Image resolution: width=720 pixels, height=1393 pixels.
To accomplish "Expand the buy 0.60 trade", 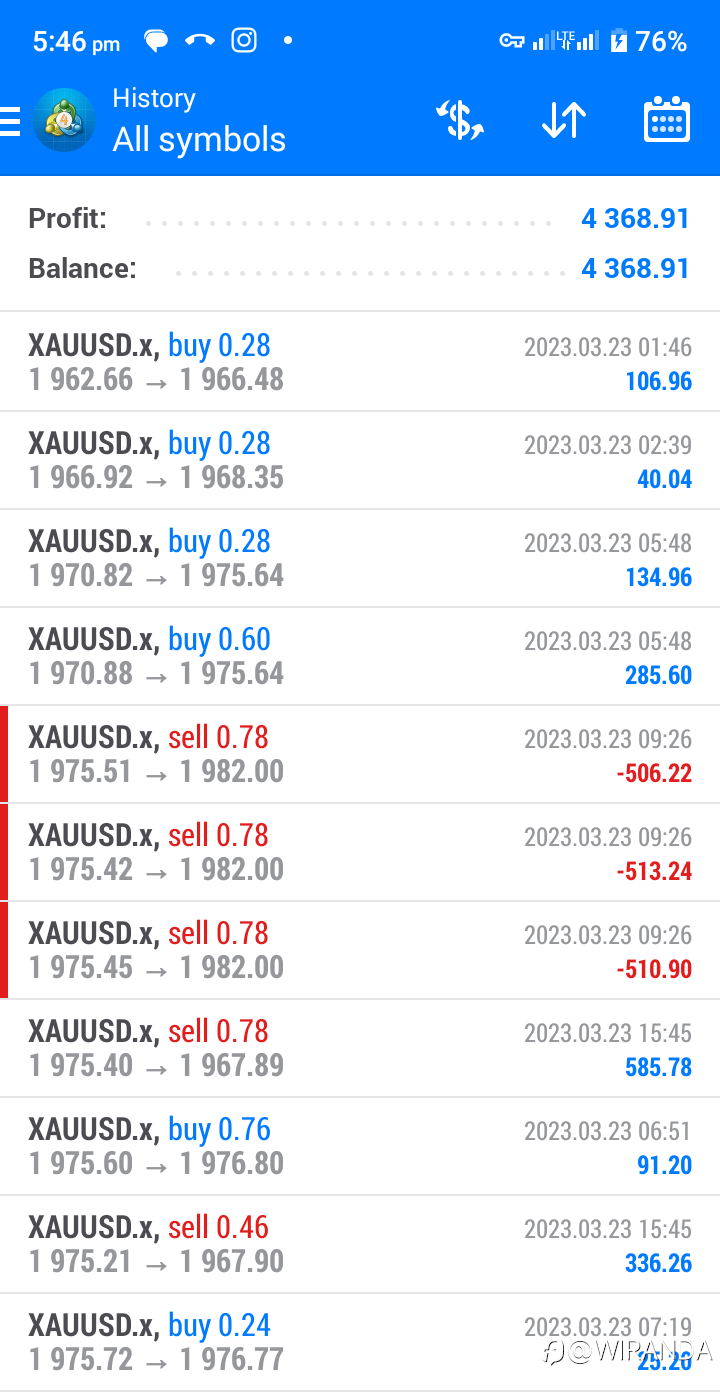I will coord(360,656).
